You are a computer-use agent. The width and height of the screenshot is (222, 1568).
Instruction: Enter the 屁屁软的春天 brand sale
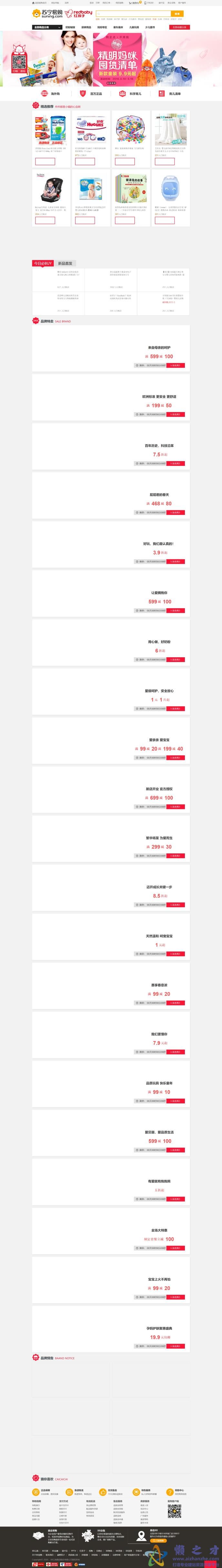click(176, 513)
